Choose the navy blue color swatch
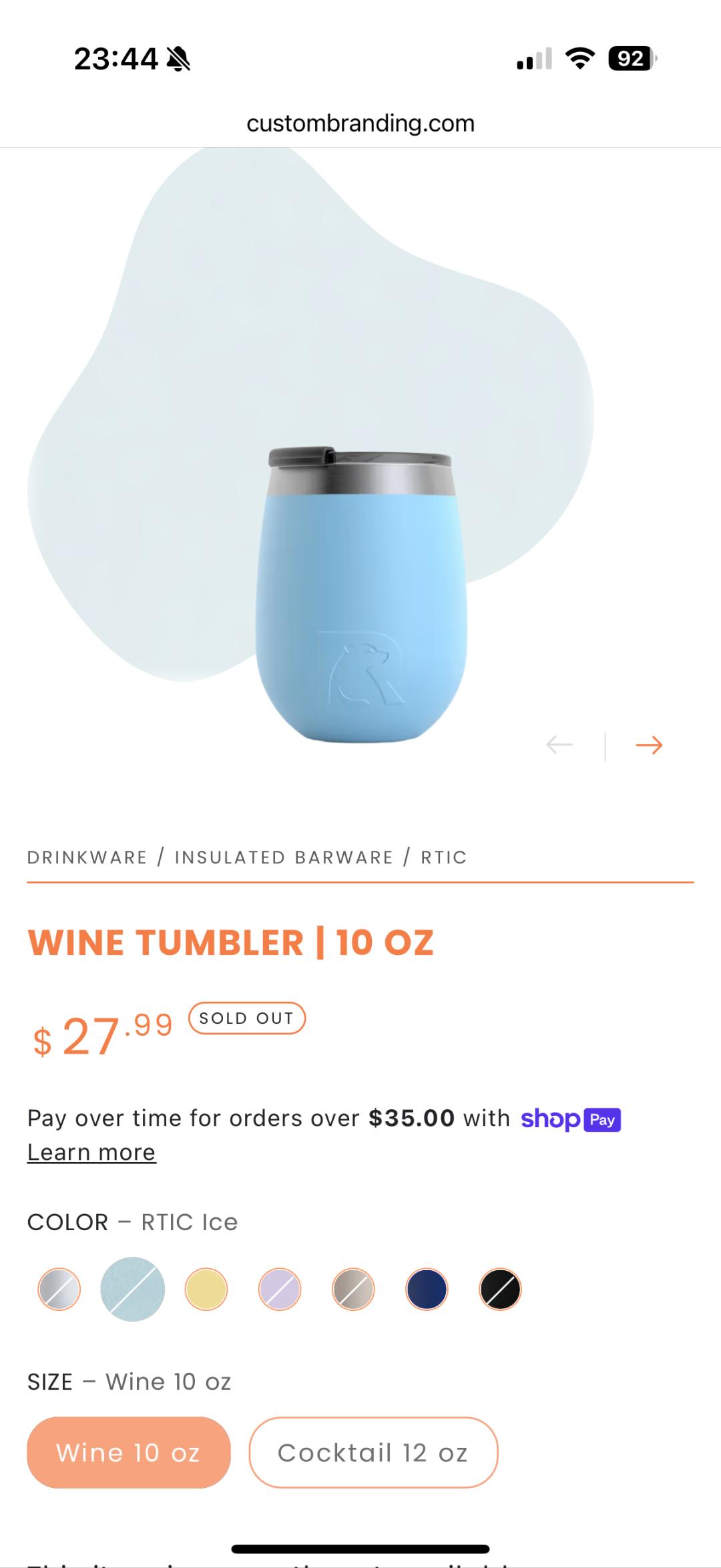721x1568 pixels. [427, 1289]
